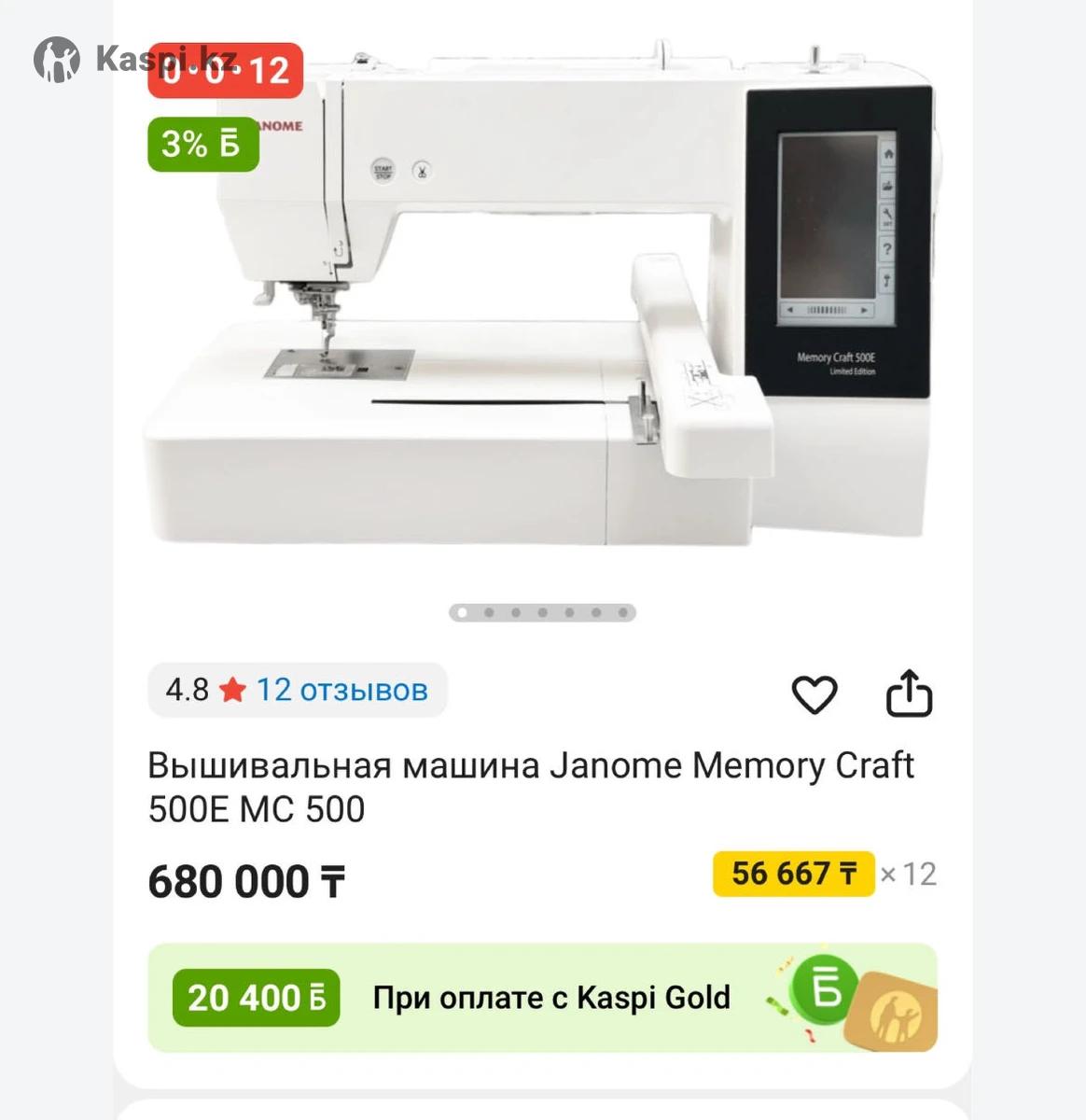
Task: Tap the photo gallery page indicator
Action: tap(542, 613)
